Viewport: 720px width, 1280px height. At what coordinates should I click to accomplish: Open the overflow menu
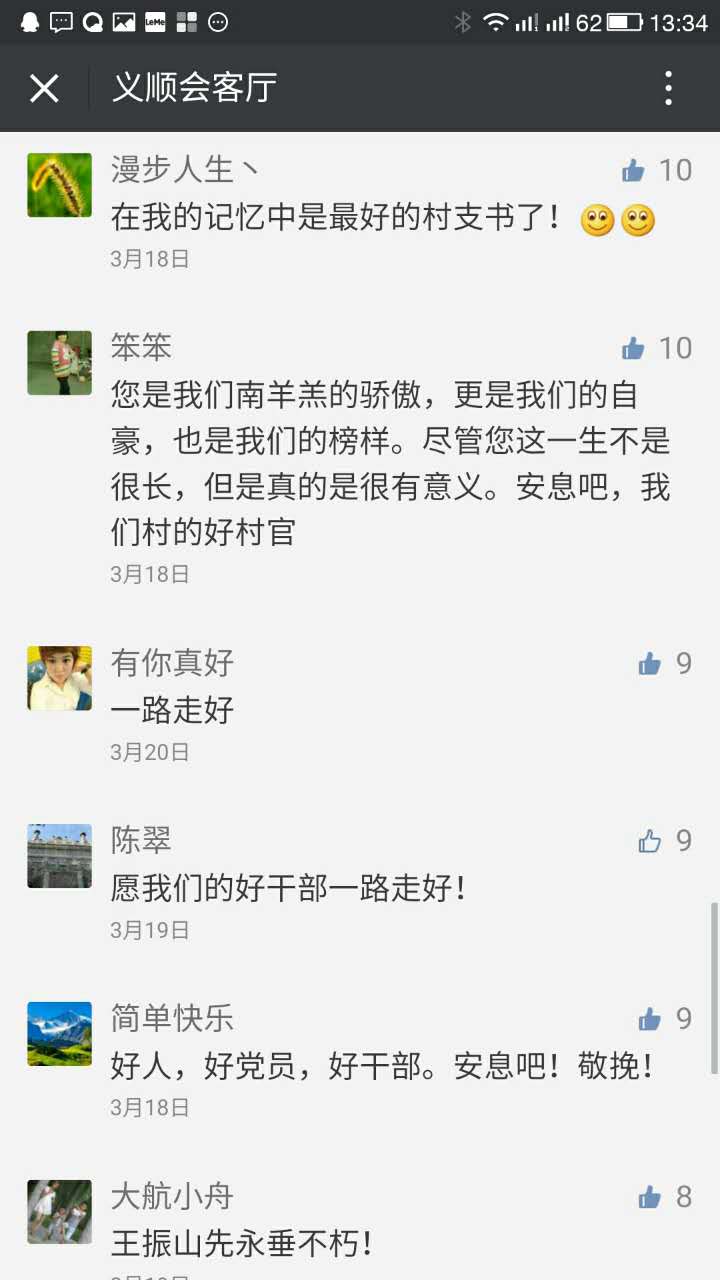[669, 89]
